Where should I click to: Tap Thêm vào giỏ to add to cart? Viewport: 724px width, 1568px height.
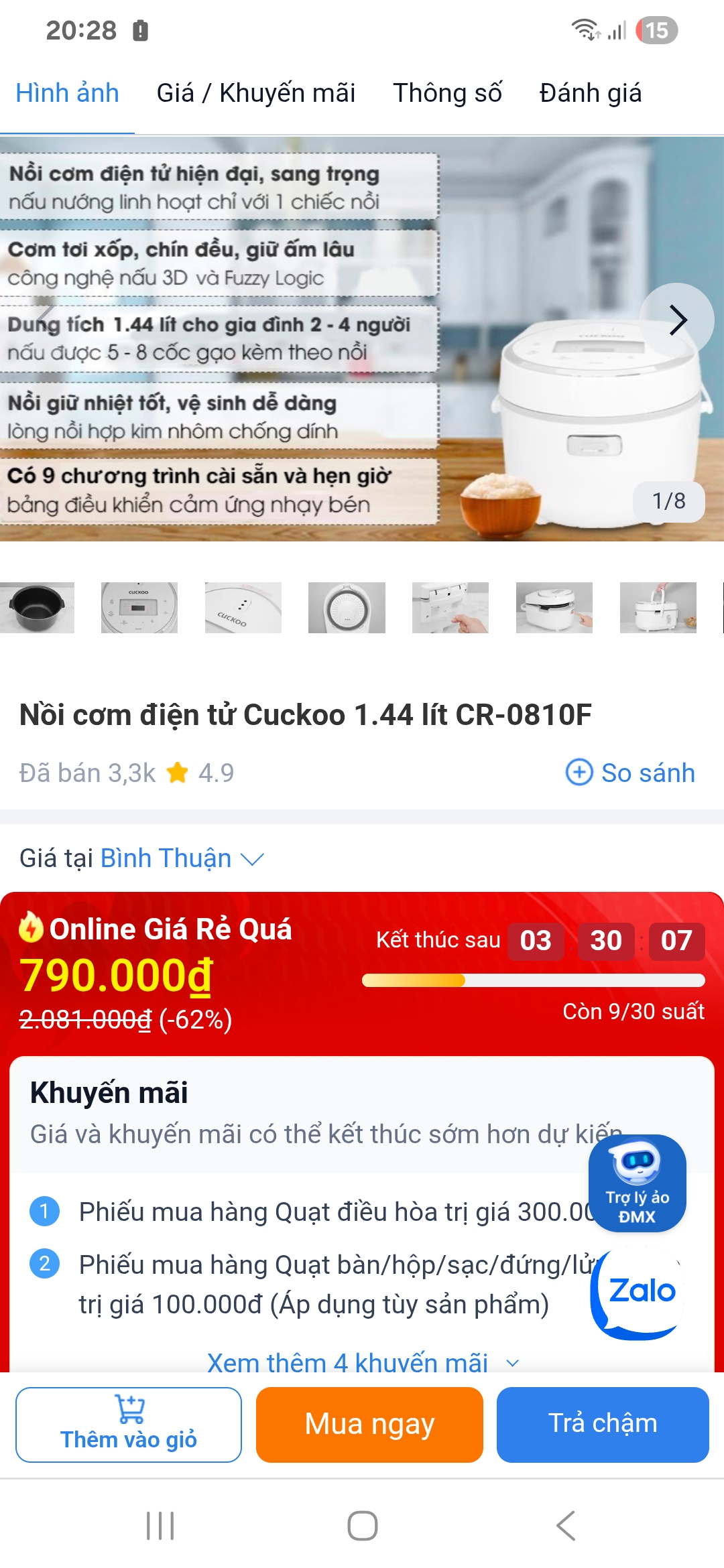[x=129, y=1425]
